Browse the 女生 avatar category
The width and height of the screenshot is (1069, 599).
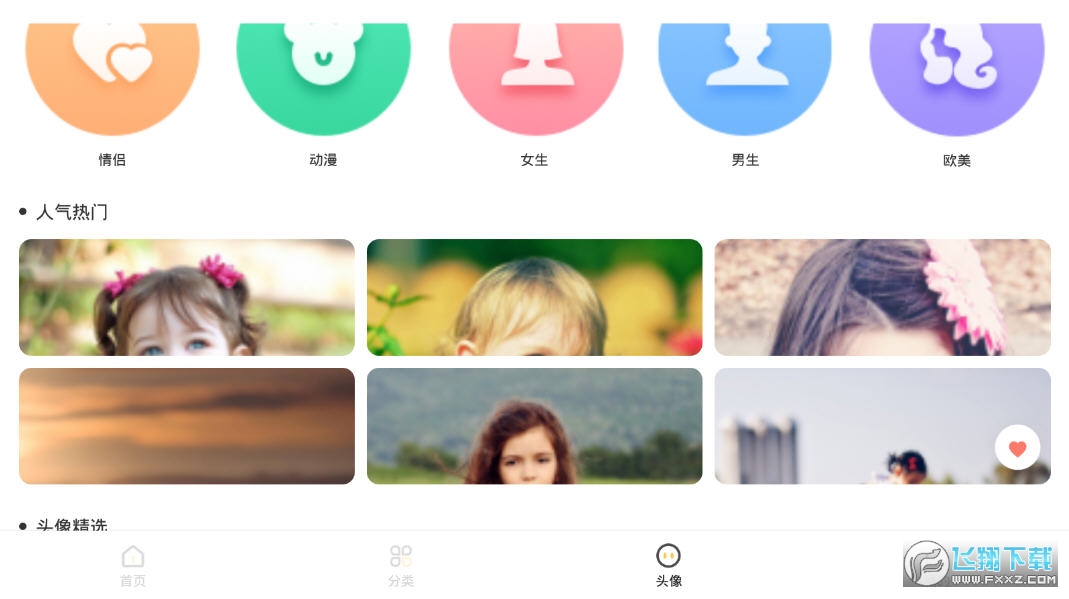pos(535,70)
